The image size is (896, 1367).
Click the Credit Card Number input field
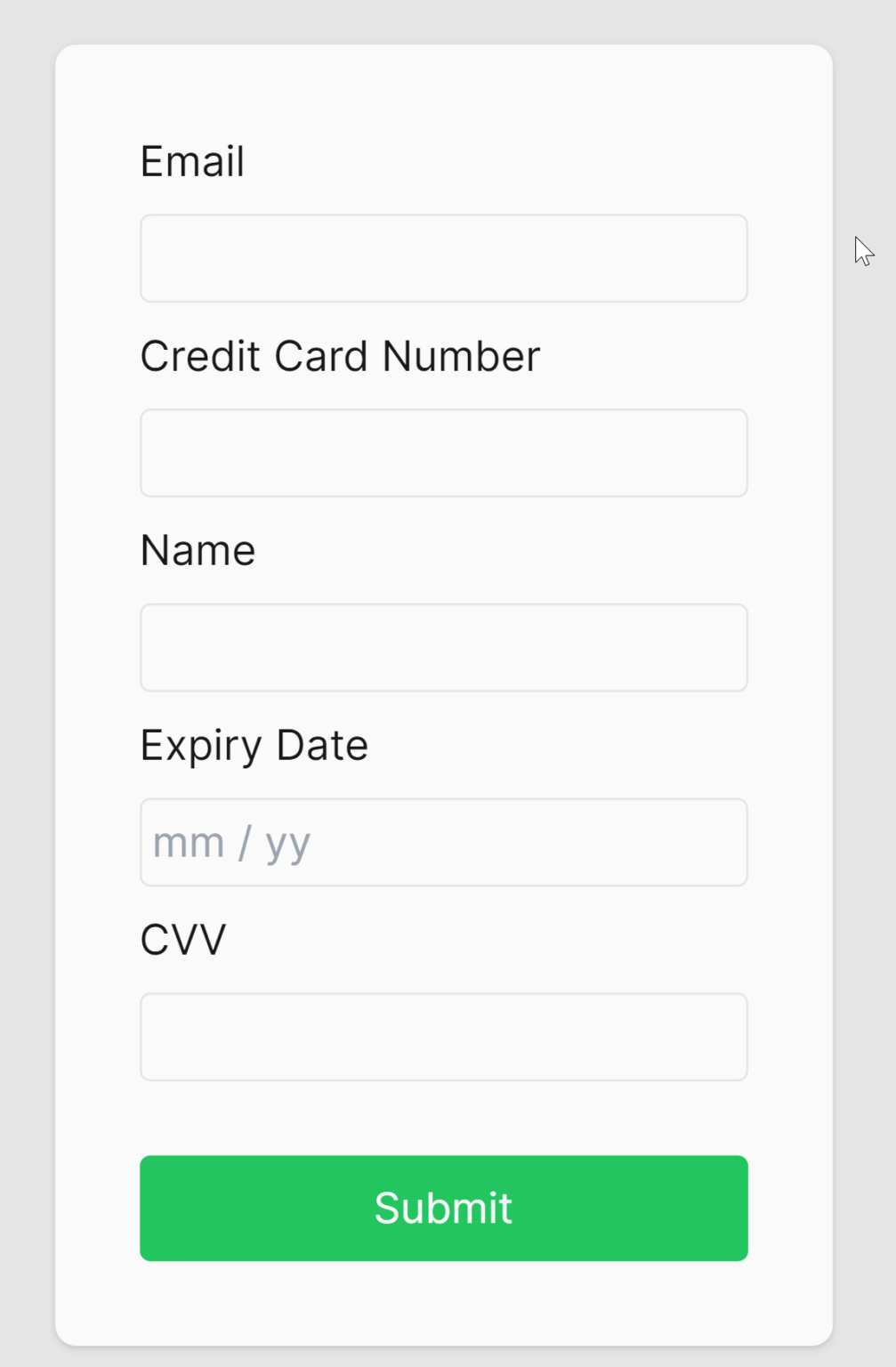(443, 452)
